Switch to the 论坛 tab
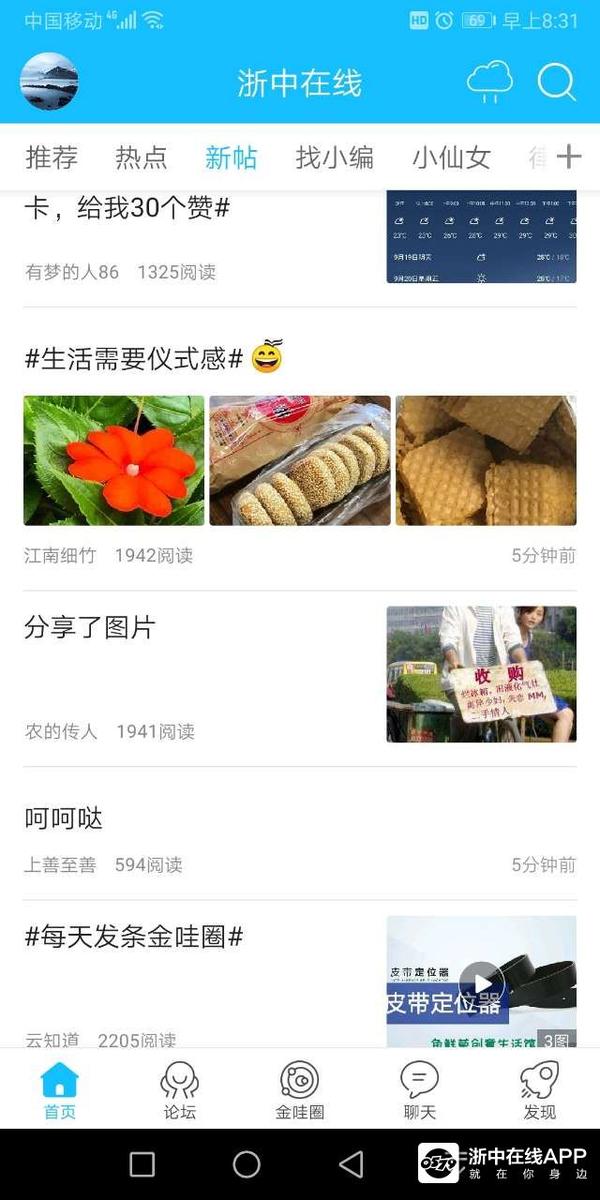The image size is (600, 1200). 180,1090
